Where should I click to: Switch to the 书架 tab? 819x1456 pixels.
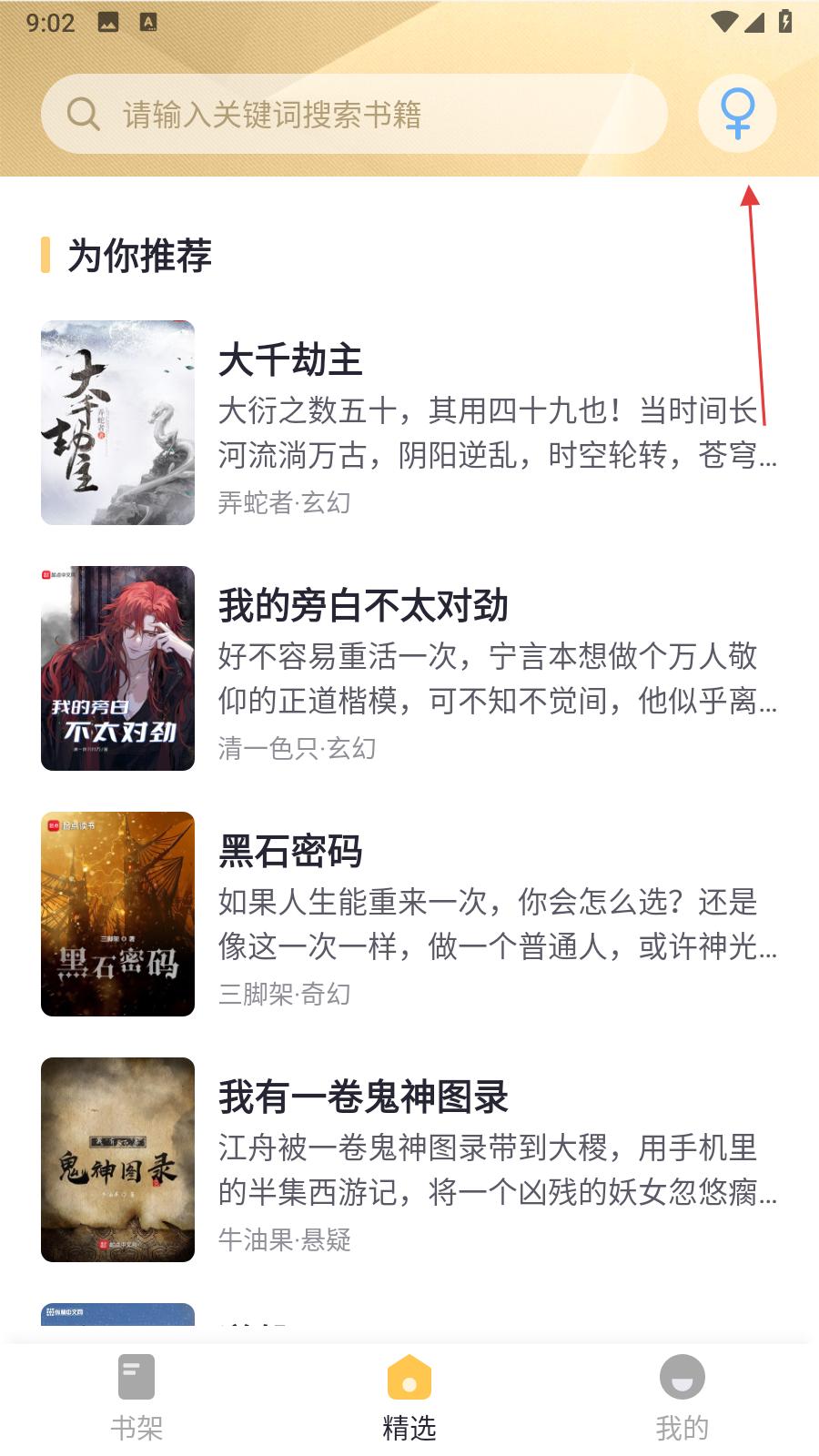tap(136, 1399)
